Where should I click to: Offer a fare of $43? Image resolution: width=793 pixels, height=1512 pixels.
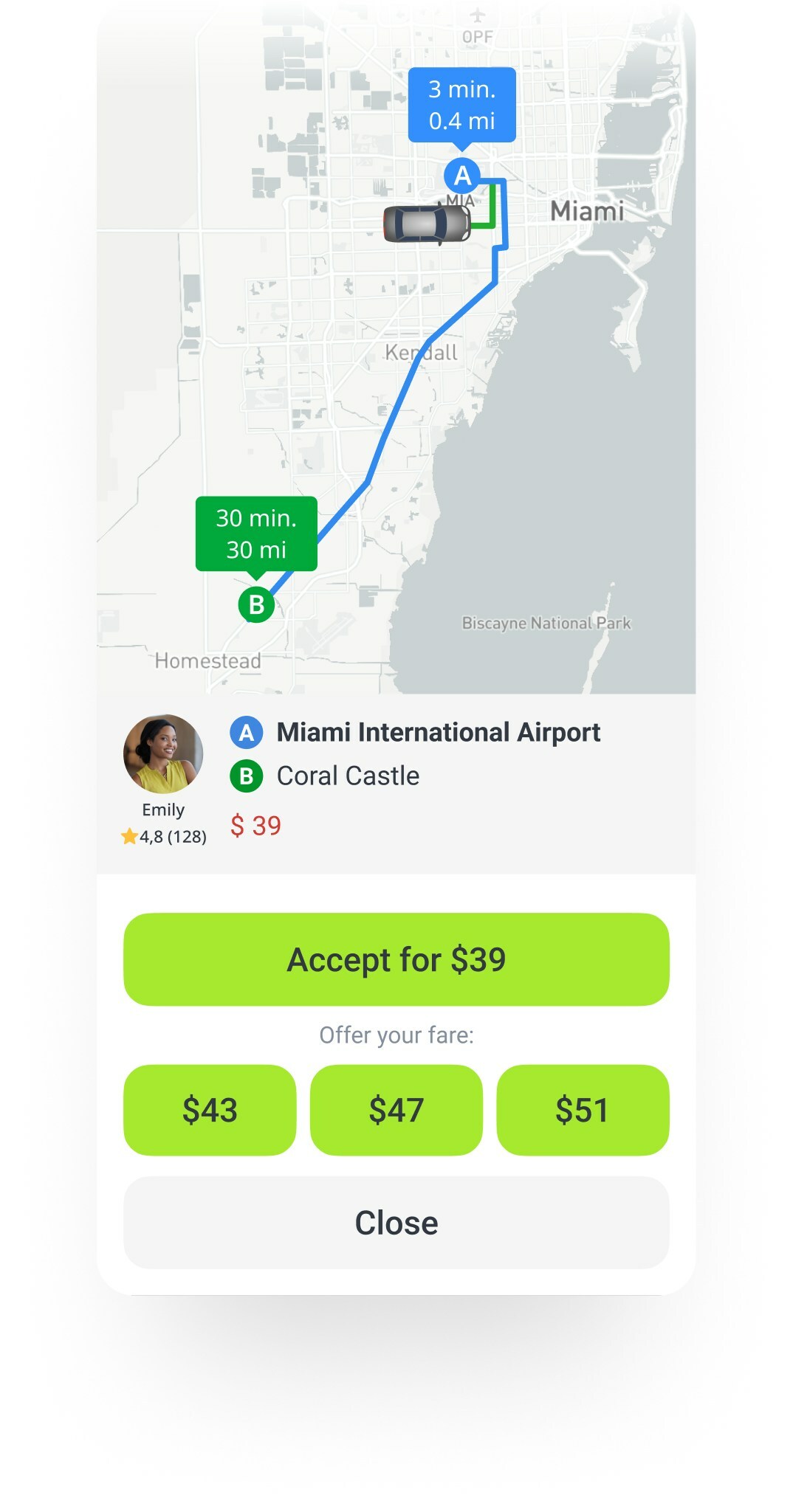pyautogui.click(x=210, y=1110)
